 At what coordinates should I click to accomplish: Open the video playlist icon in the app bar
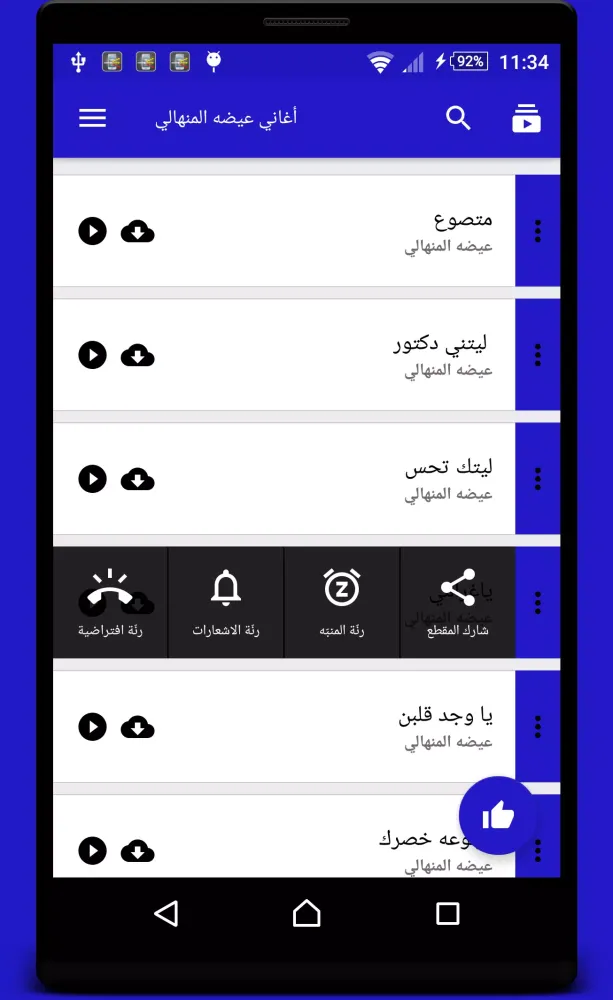[526, 118]
